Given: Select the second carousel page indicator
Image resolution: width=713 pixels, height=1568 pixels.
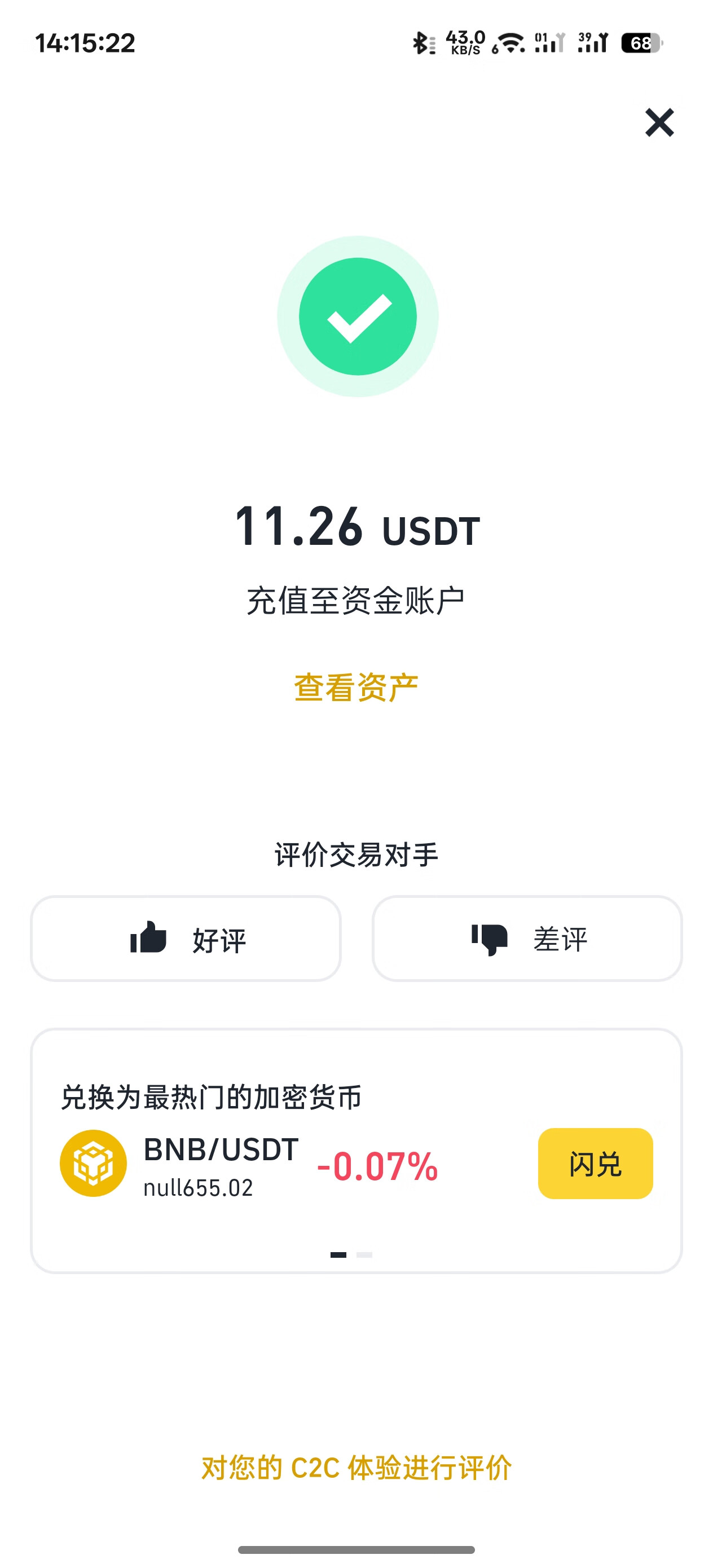Looking at the screenshot, I should pos(364,1254).
